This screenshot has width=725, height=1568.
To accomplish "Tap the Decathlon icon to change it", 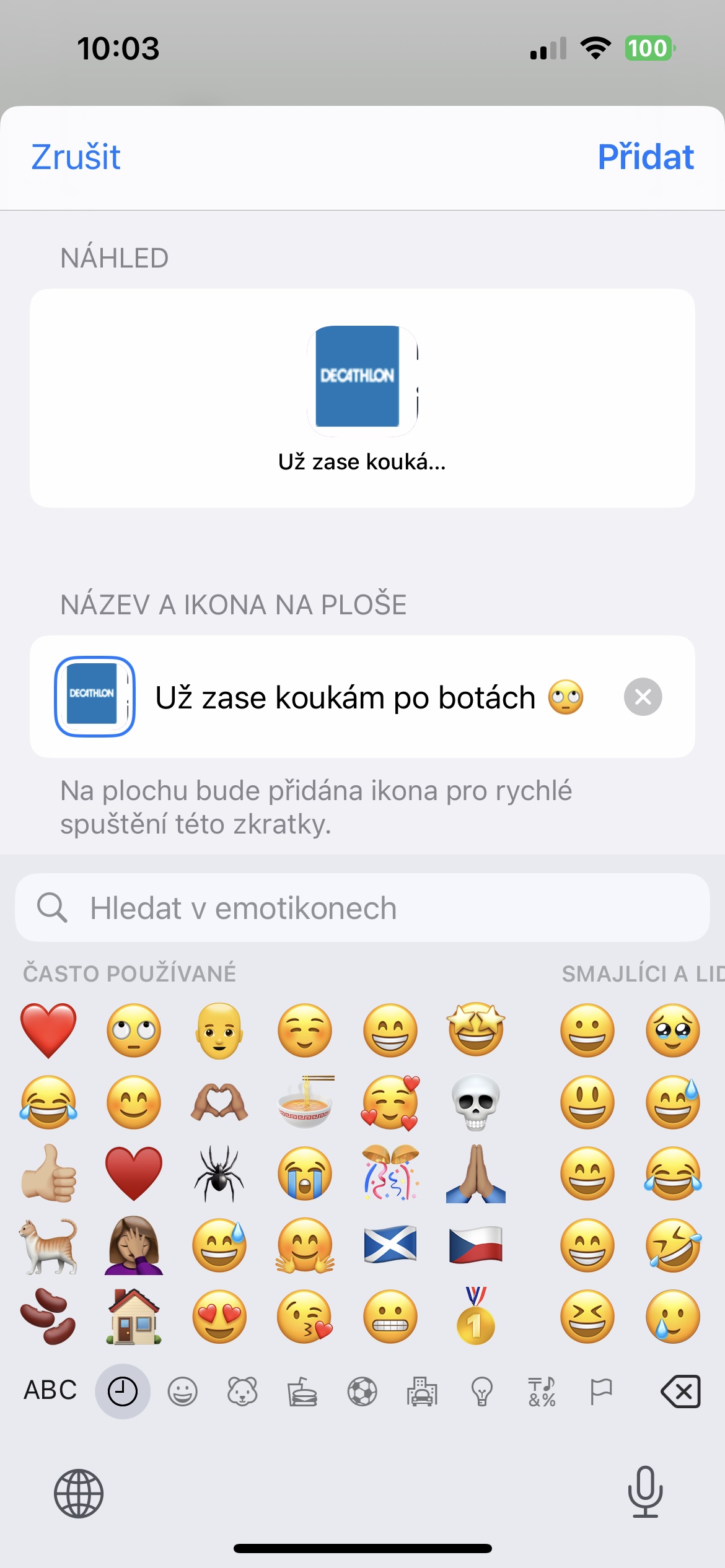I will click(95, 697).
